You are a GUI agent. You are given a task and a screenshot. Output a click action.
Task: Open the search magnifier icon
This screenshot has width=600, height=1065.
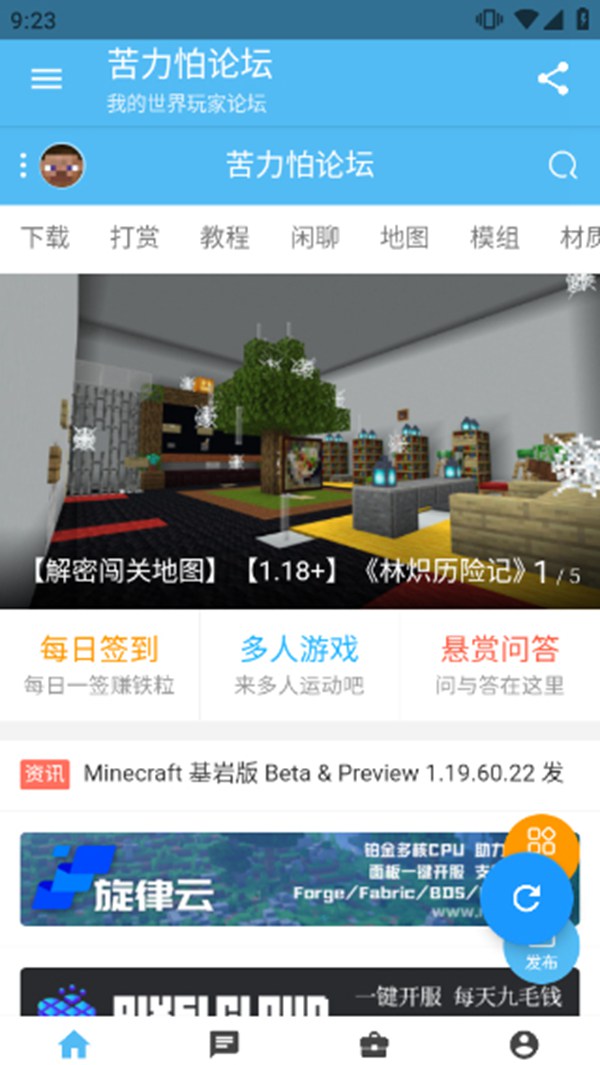tap(563, 165)
